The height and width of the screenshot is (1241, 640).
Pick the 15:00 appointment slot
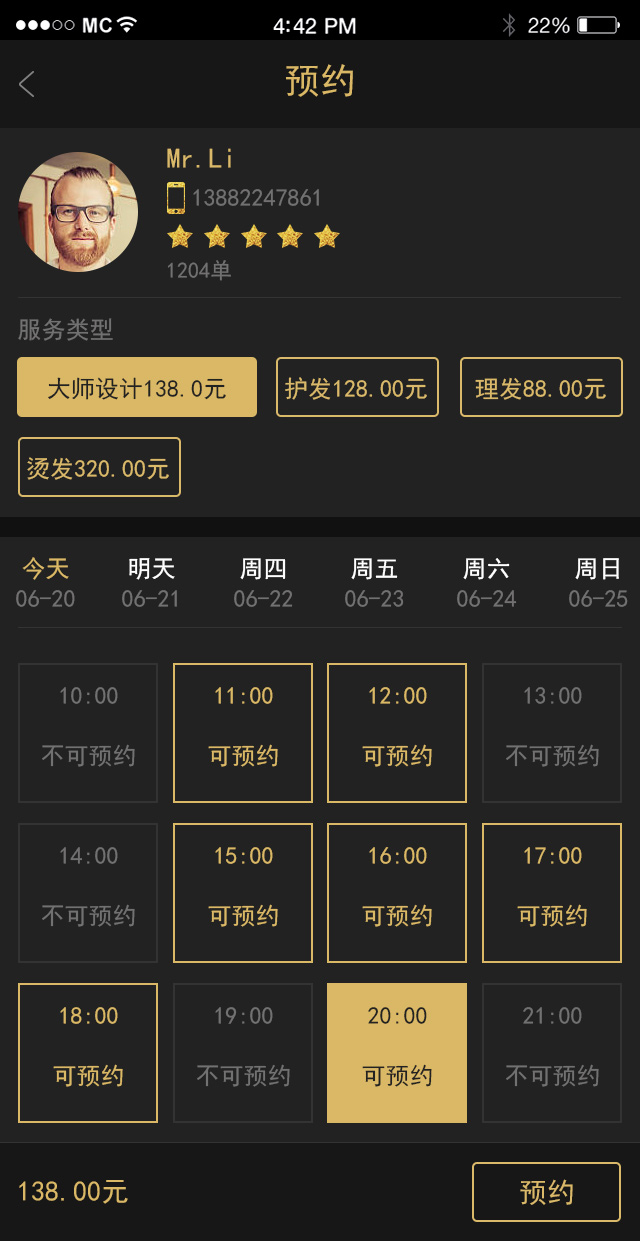(x=243, y=893)
